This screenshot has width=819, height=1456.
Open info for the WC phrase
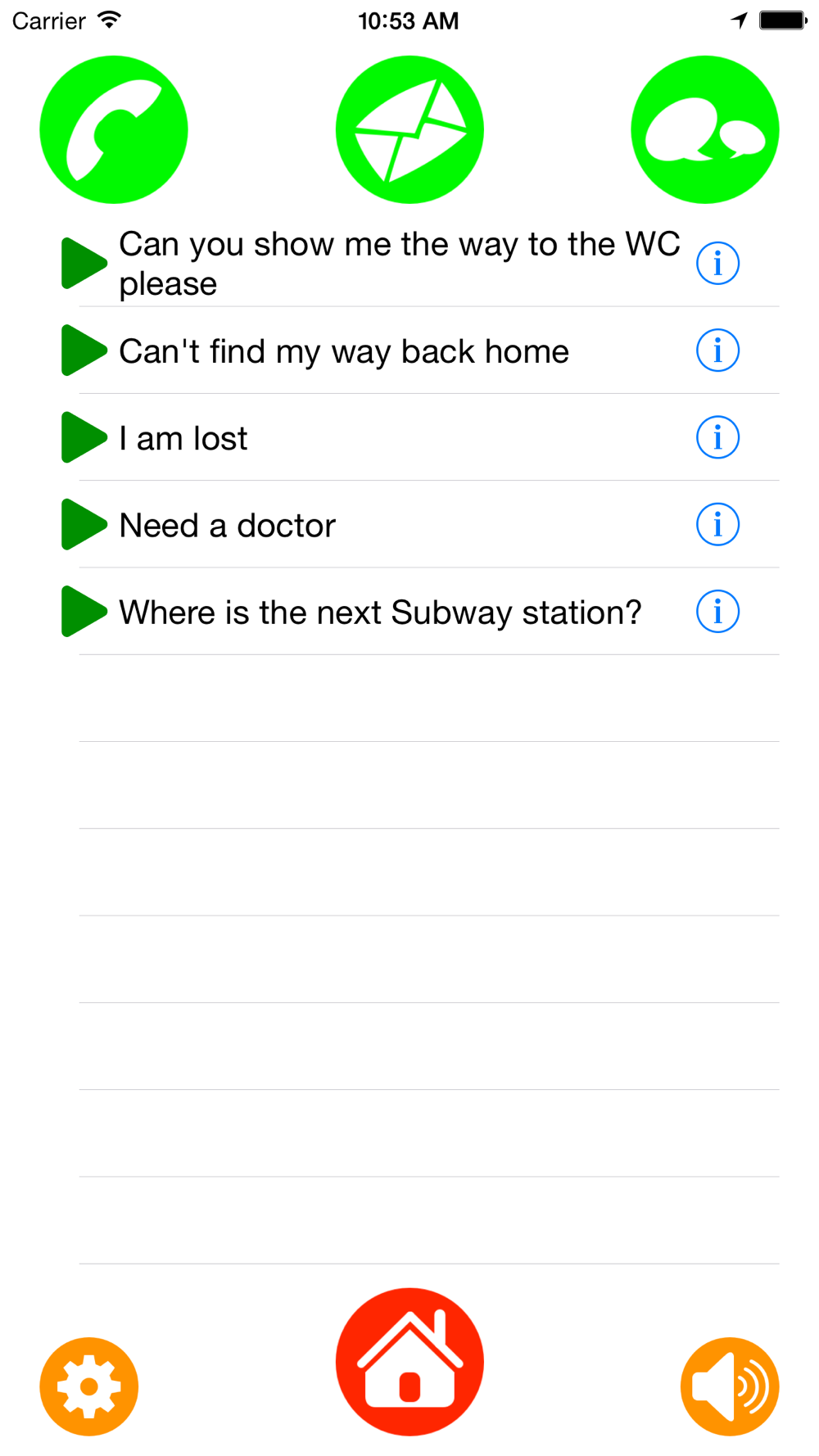pos(717,264)
